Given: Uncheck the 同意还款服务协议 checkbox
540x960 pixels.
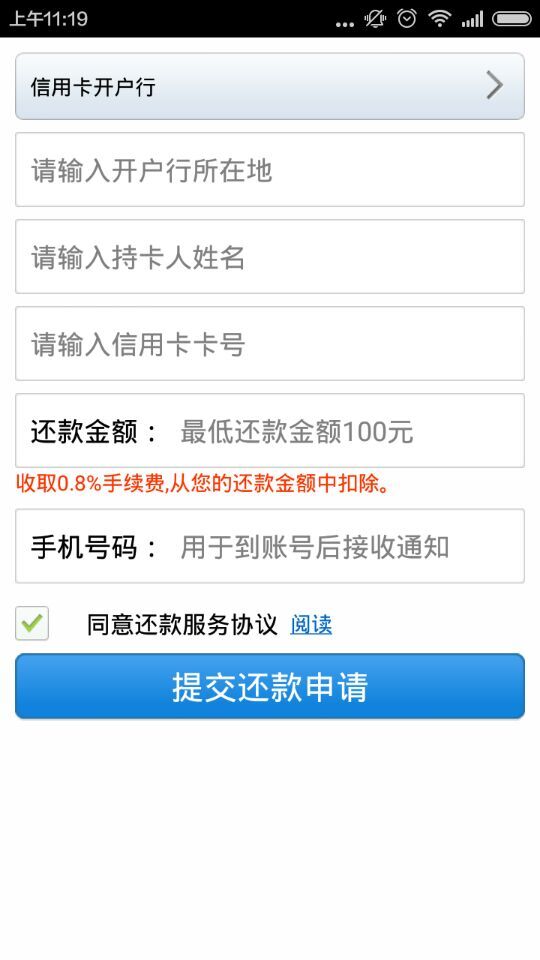Looking at the screenshot, I should click(x=32, y=623).
